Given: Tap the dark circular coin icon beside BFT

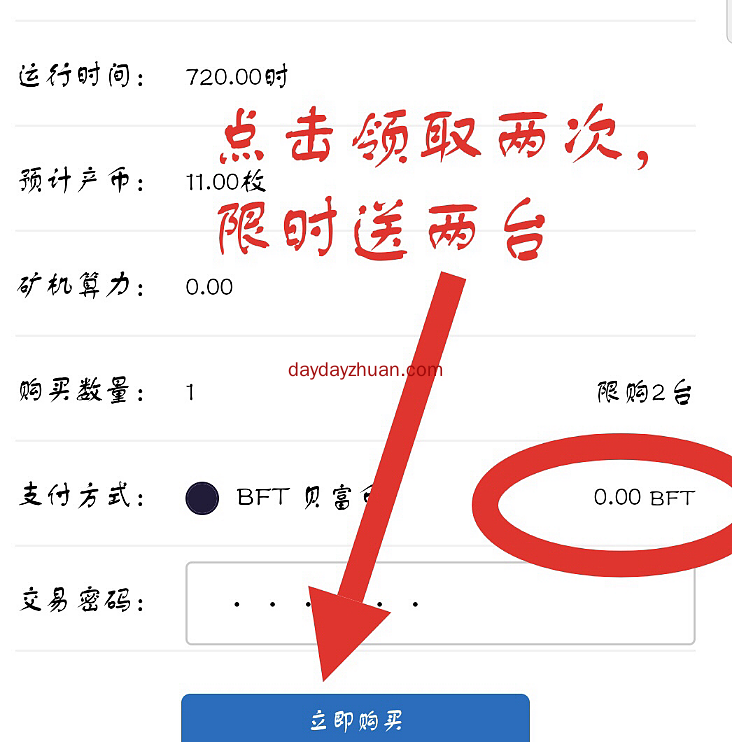Looking at the screenshot, I should click(203, 497).
